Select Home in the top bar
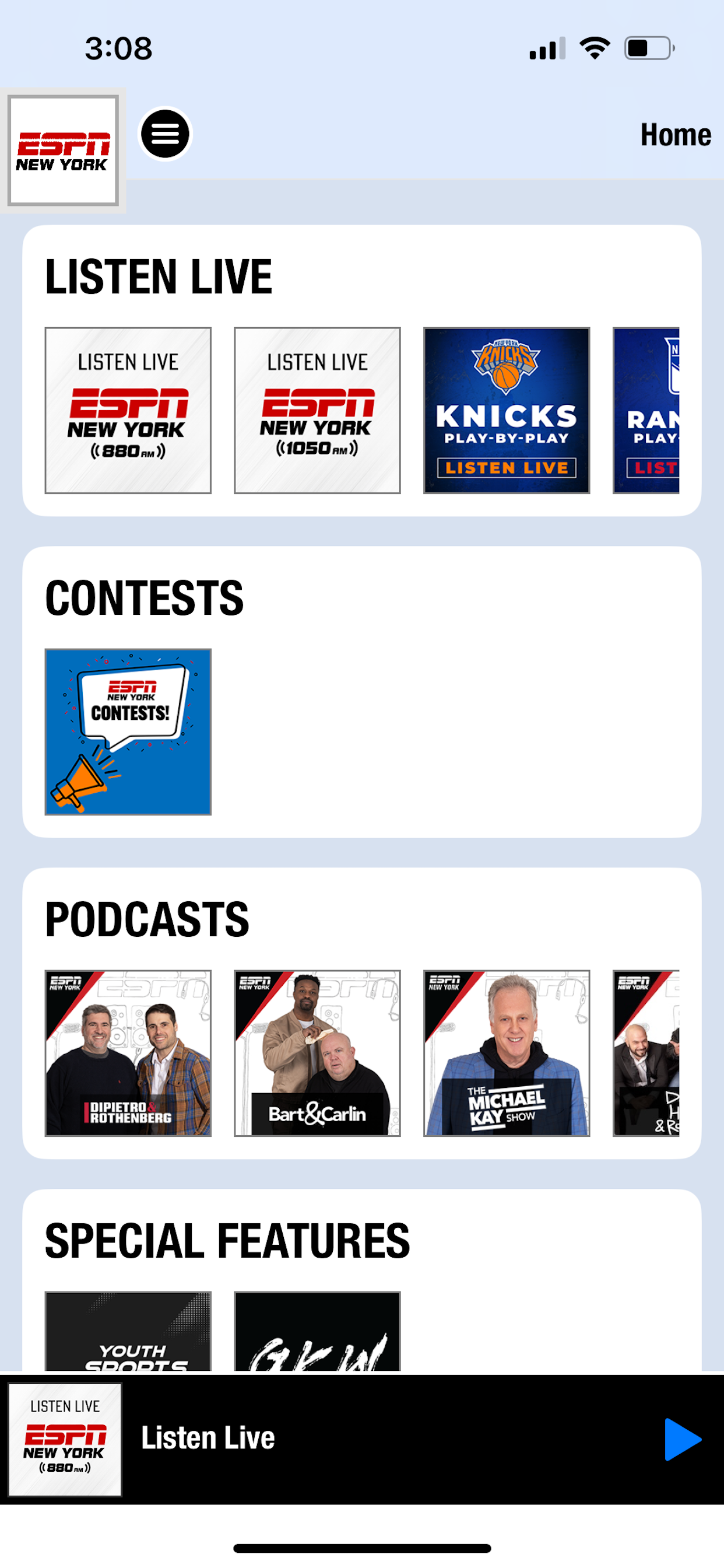The width and height of the screenshot is (724, 1568). [x=676, y=135]
